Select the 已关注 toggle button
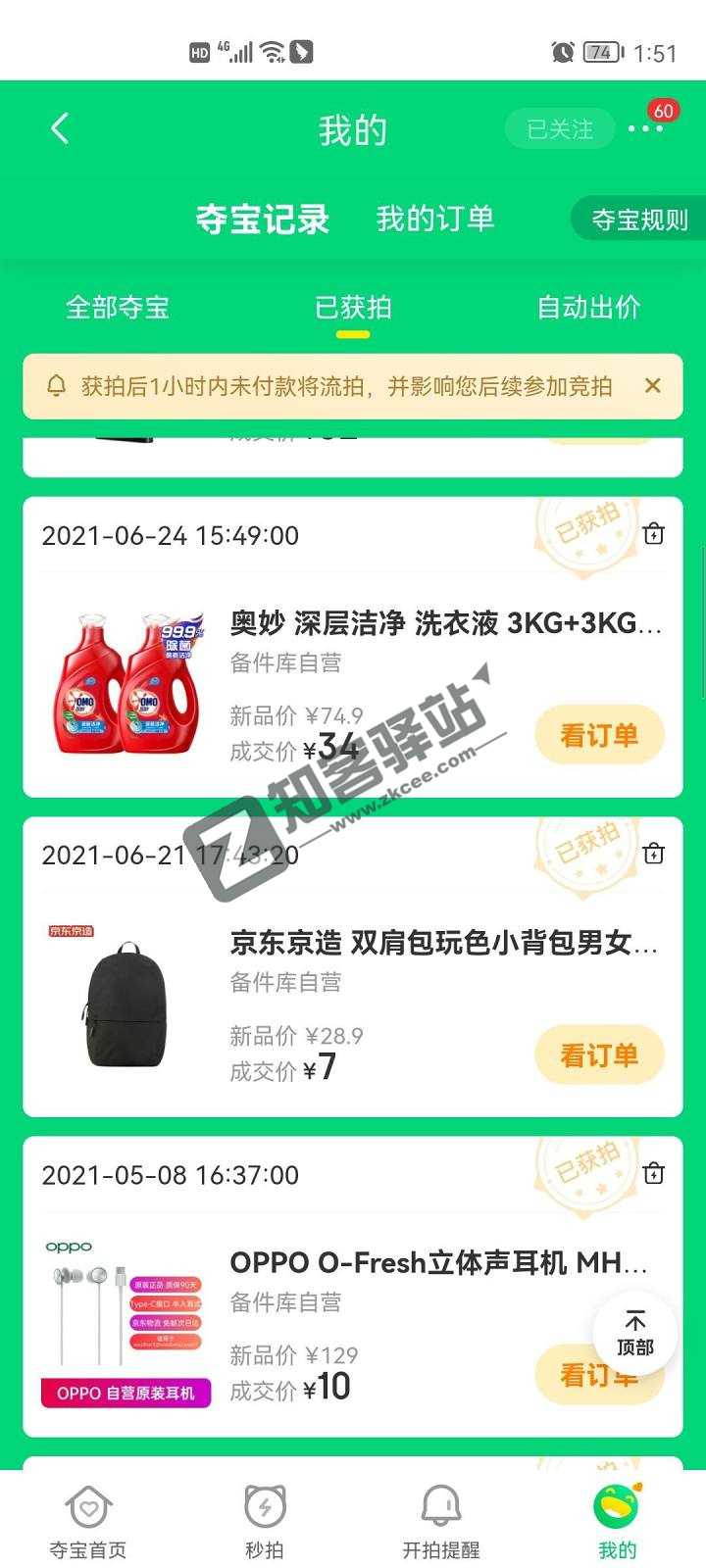The width and height of the screenshot is (706, 1568). pyautogui.click(x=559, y=127)
